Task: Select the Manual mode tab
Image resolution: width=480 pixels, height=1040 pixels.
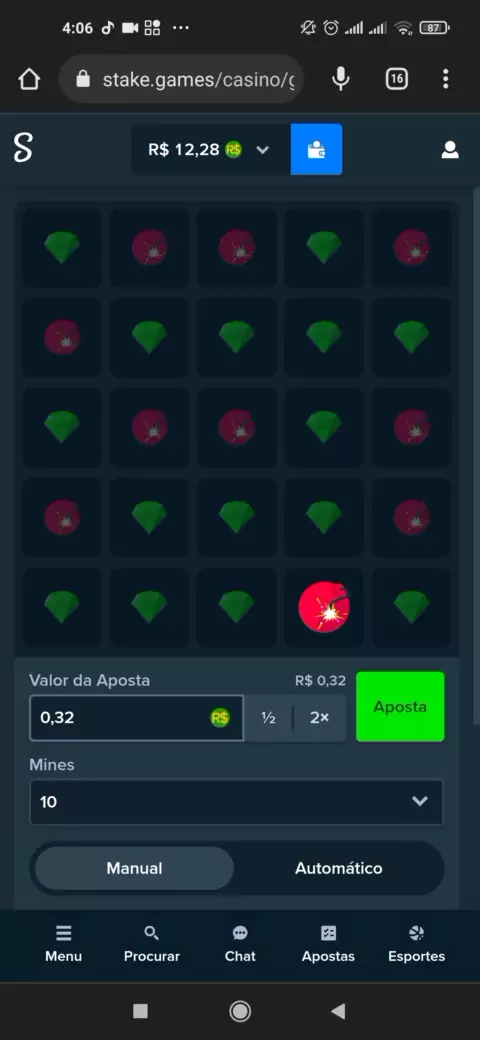Action: [135, 868]
